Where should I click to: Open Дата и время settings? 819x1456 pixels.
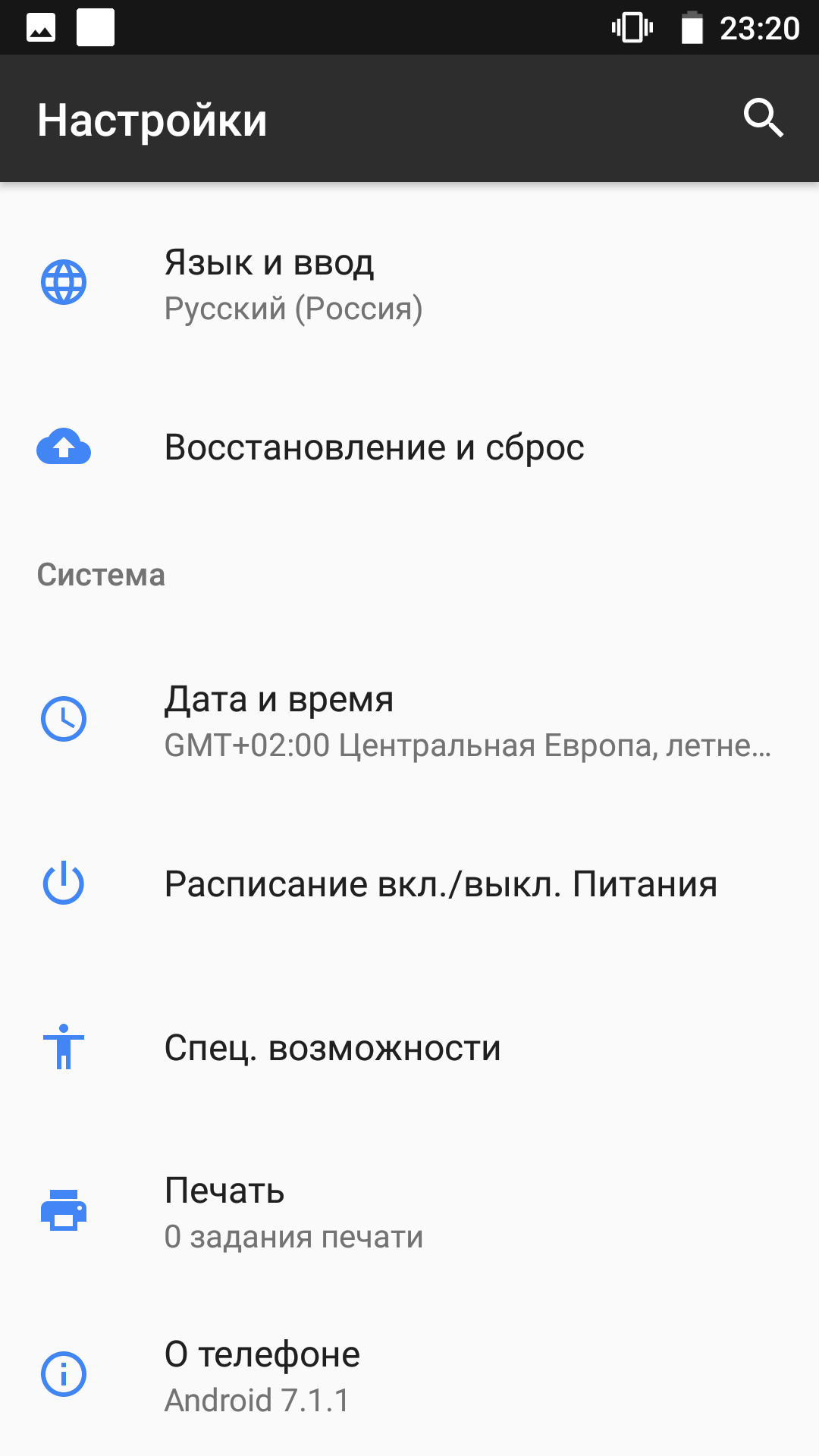pyautogui.click(x=409, y=720)
